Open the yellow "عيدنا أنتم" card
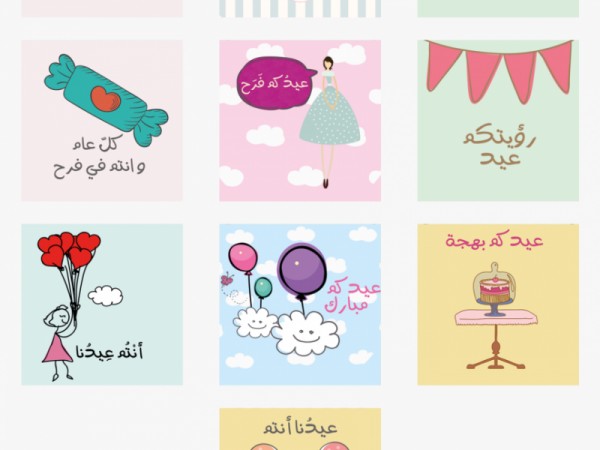The image size is (600, 450). pos(300,429)
